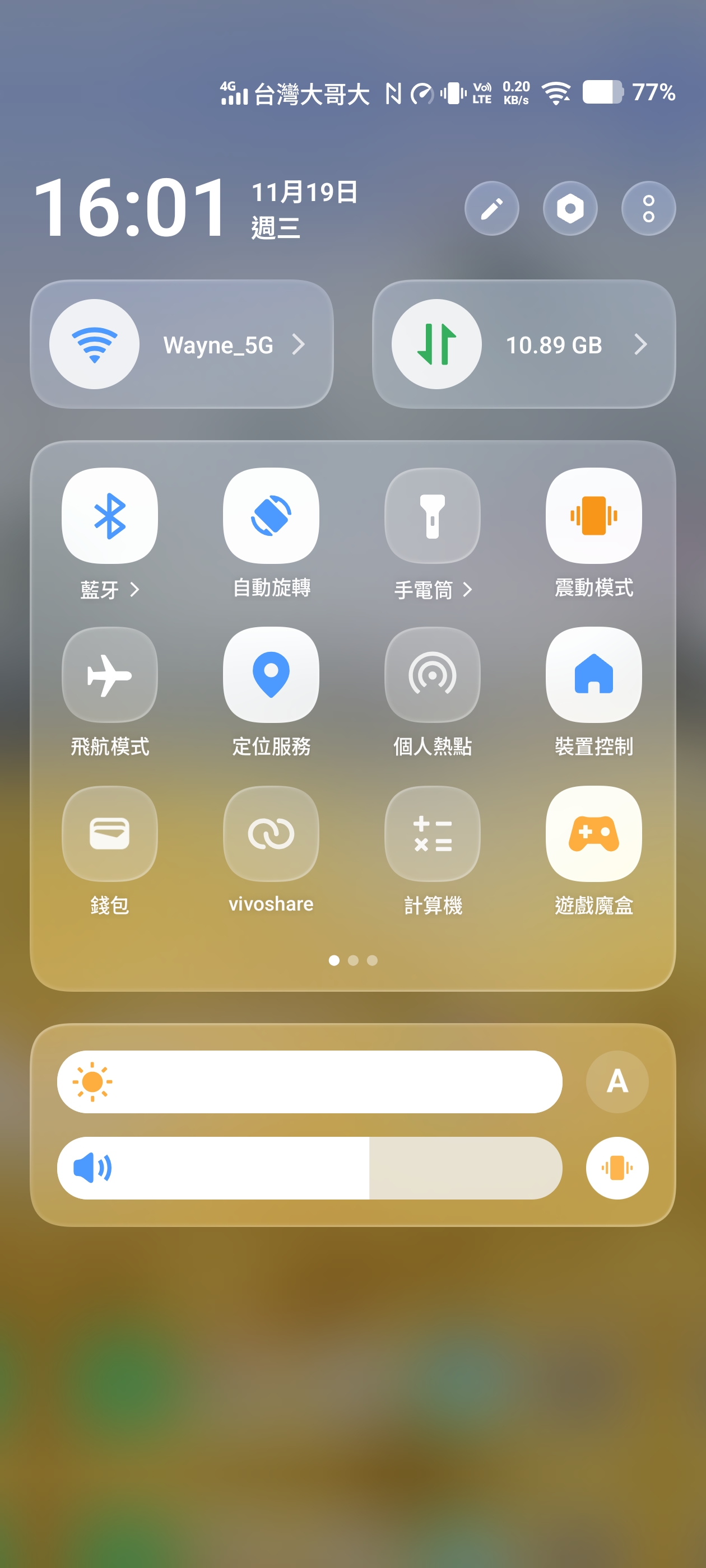Expand the 10.89 GB data usage details
706x1568 pixels.
pyautogui.click(x=640, y=344)
